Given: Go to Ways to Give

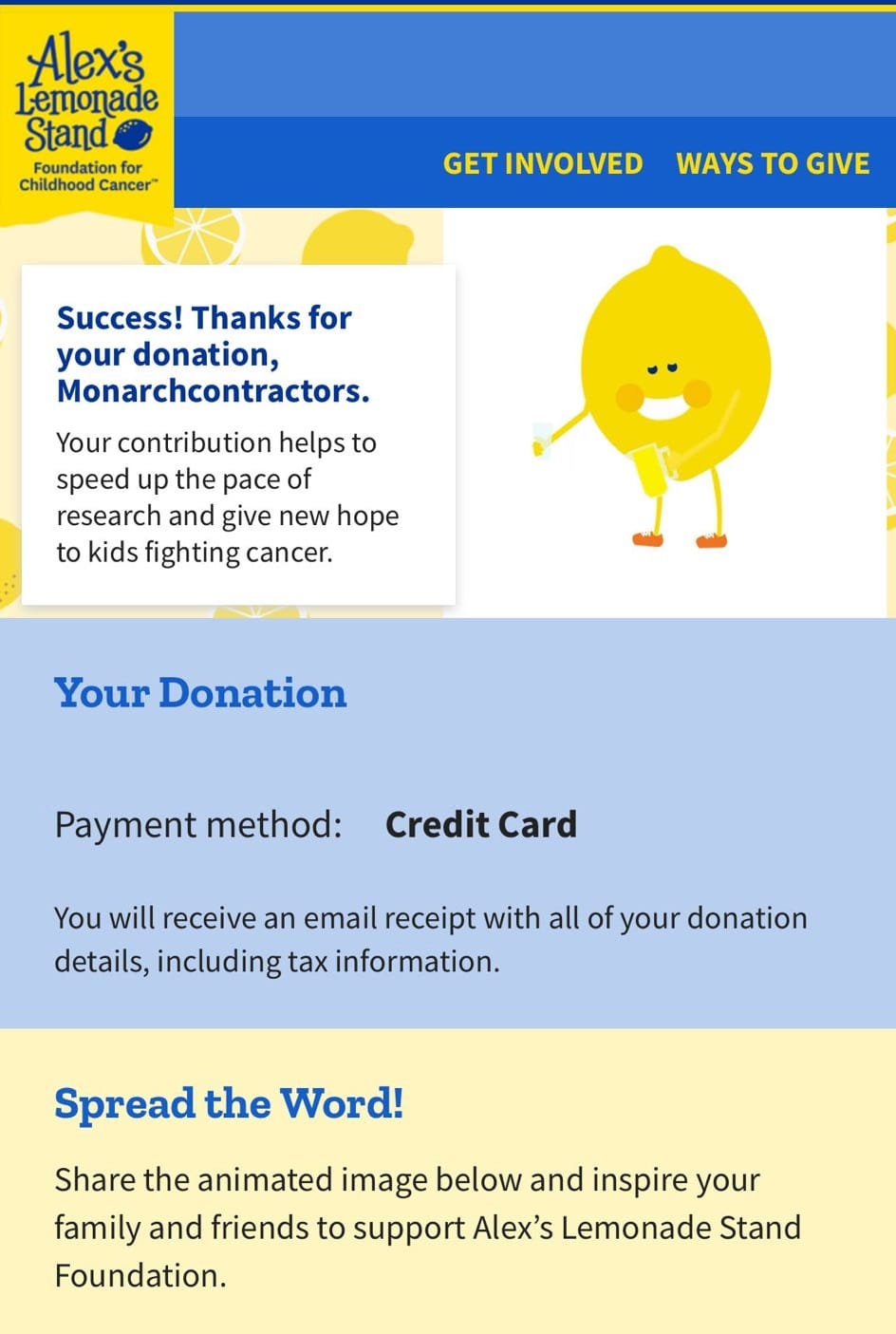Looking at the screenshot, I should click(773, 163).
